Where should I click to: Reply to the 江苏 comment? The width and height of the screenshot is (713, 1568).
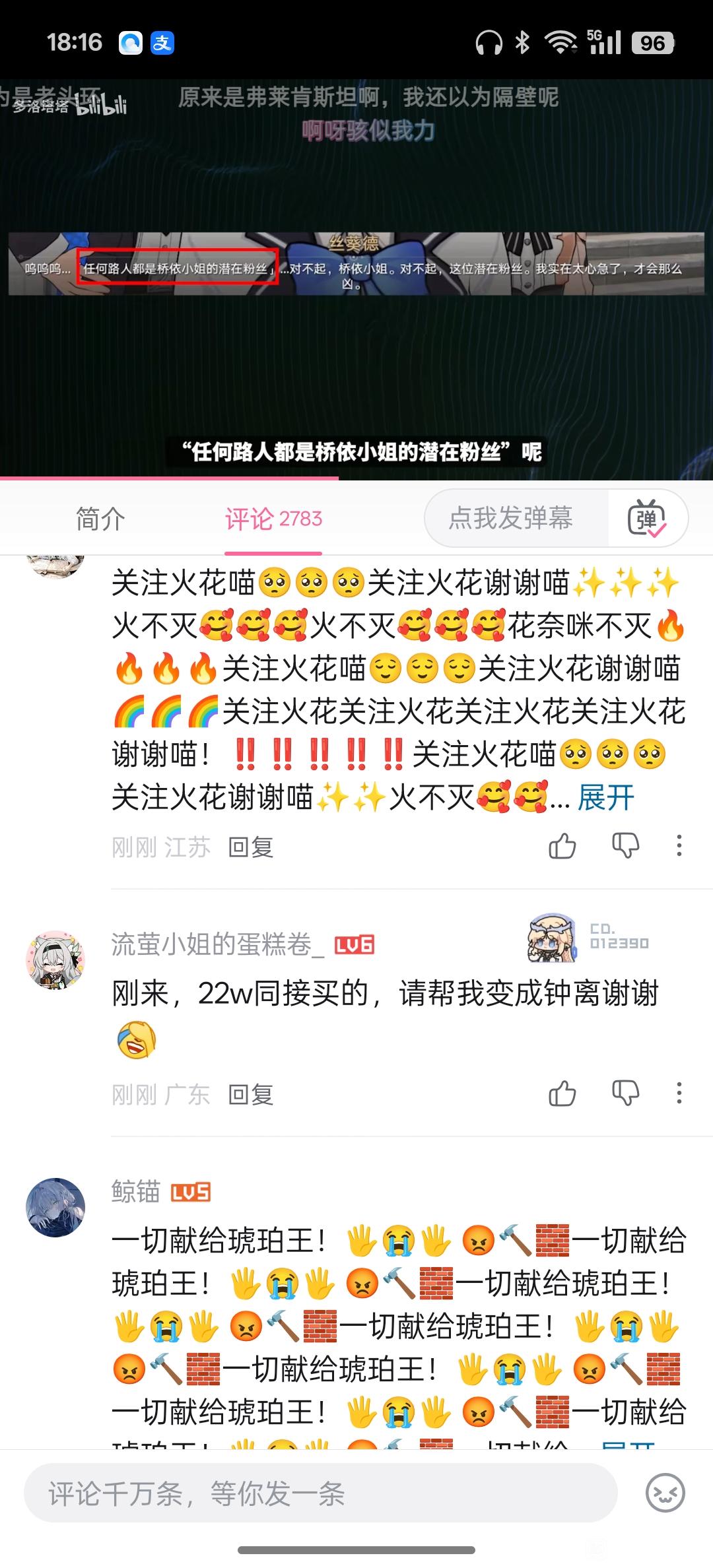click(x=251, y=847)
